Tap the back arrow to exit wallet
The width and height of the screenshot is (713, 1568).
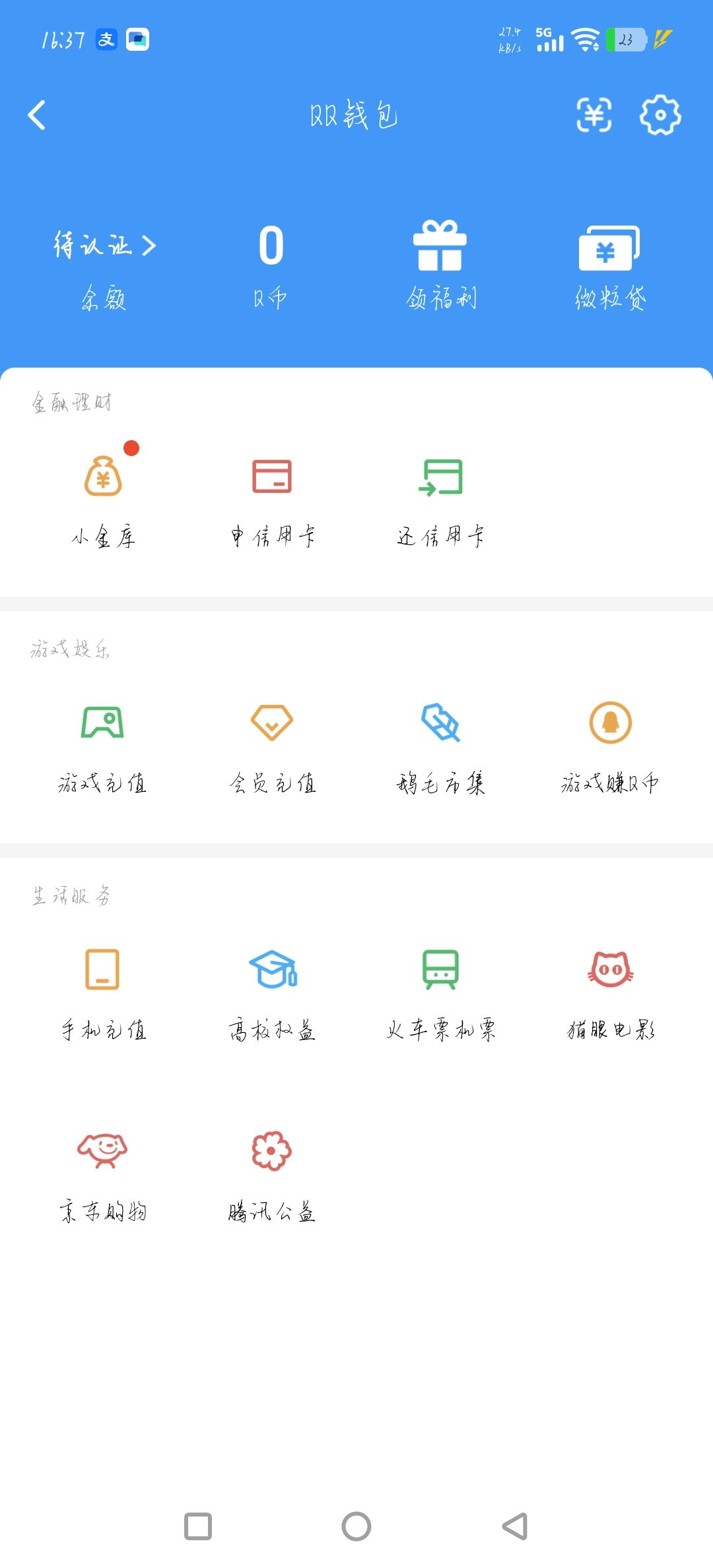pos(38,114)
